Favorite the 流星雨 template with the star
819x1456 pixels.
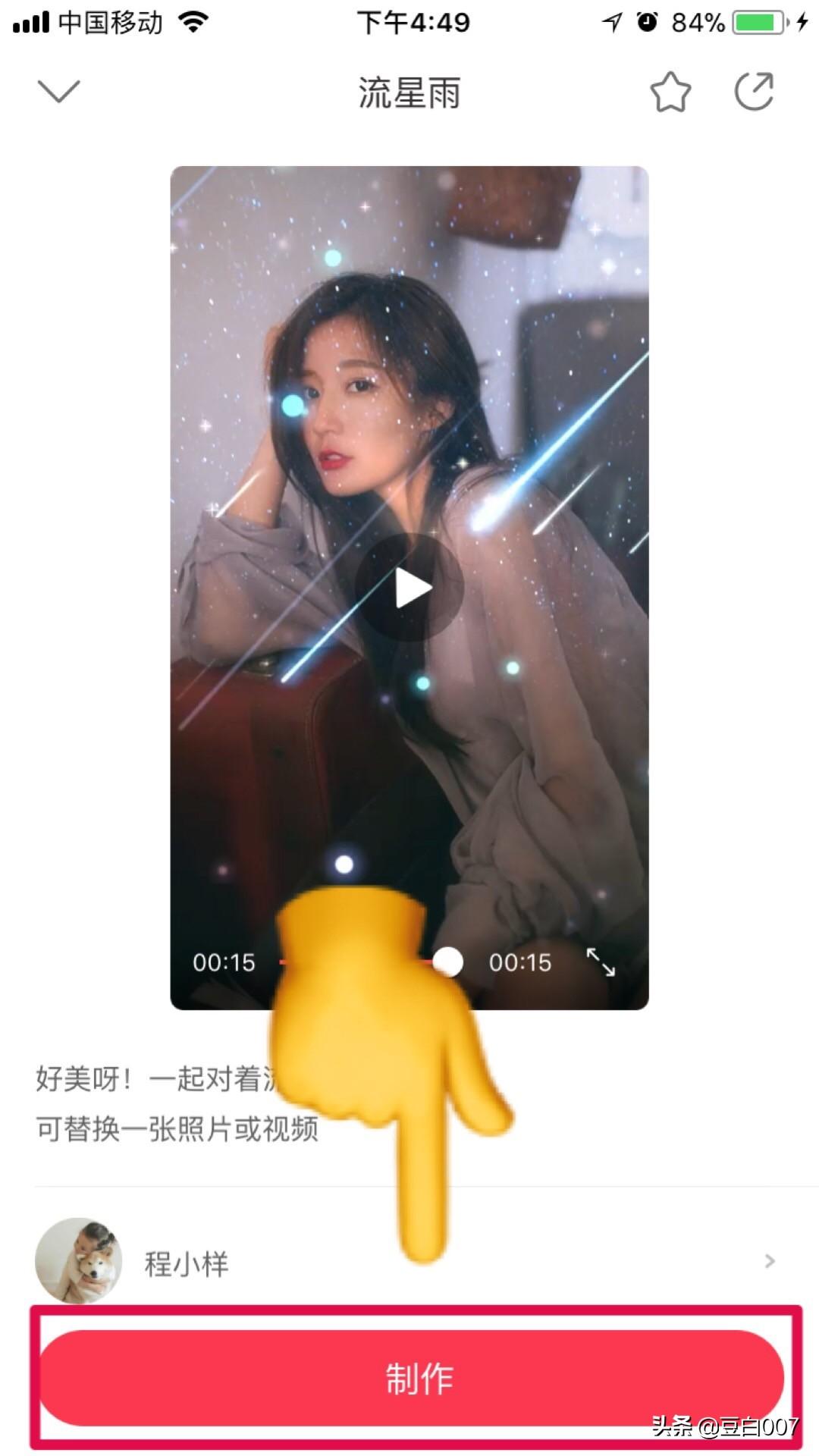point(670,93)
